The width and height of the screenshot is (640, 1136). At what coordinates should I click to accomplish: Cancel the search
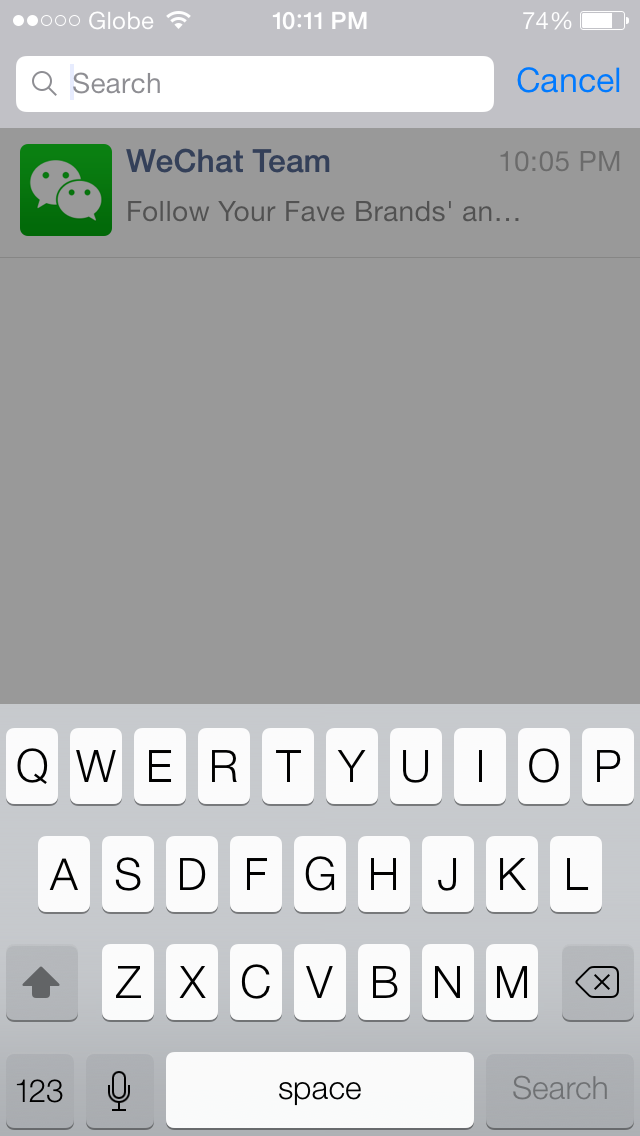coord(568,82)
